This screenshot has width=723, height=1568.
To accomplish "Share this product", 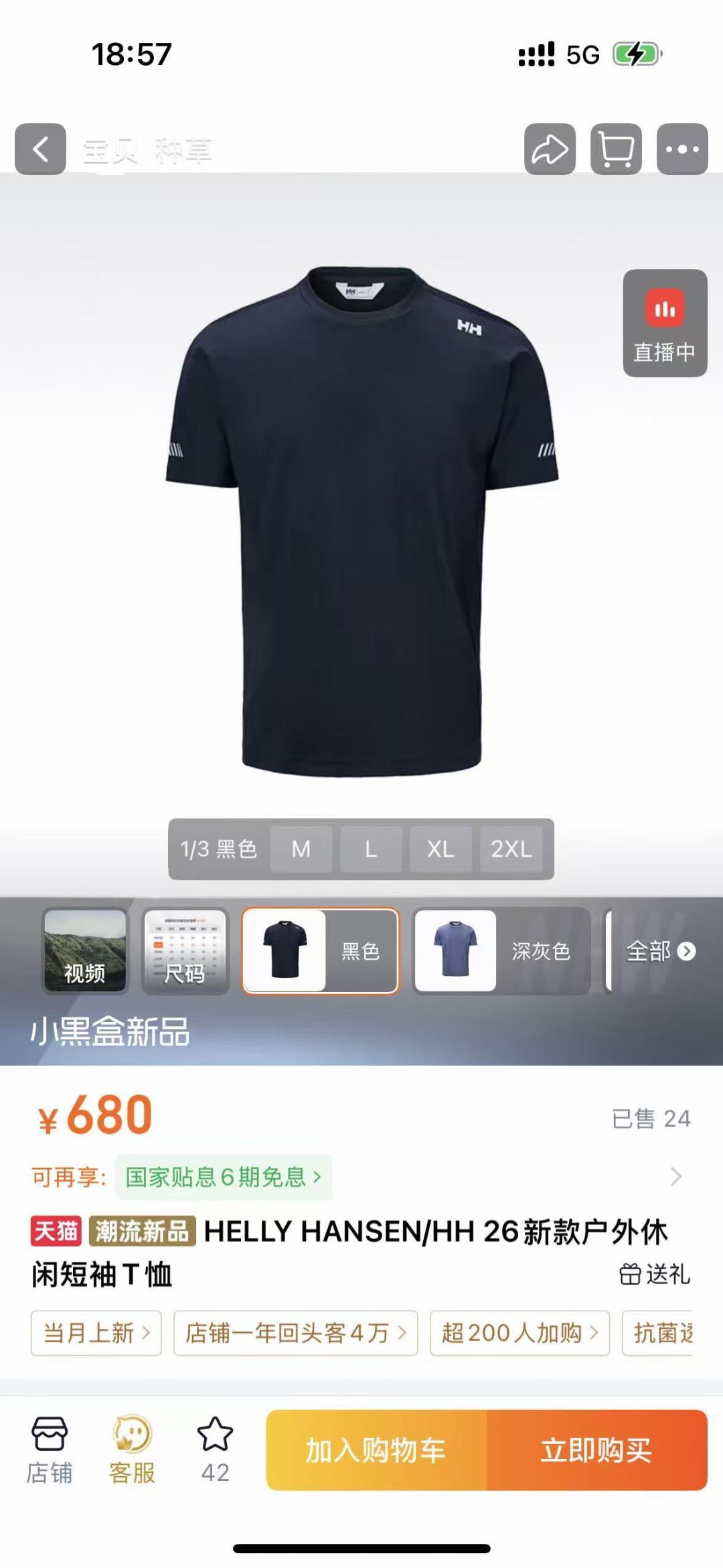I will [550, 149].
